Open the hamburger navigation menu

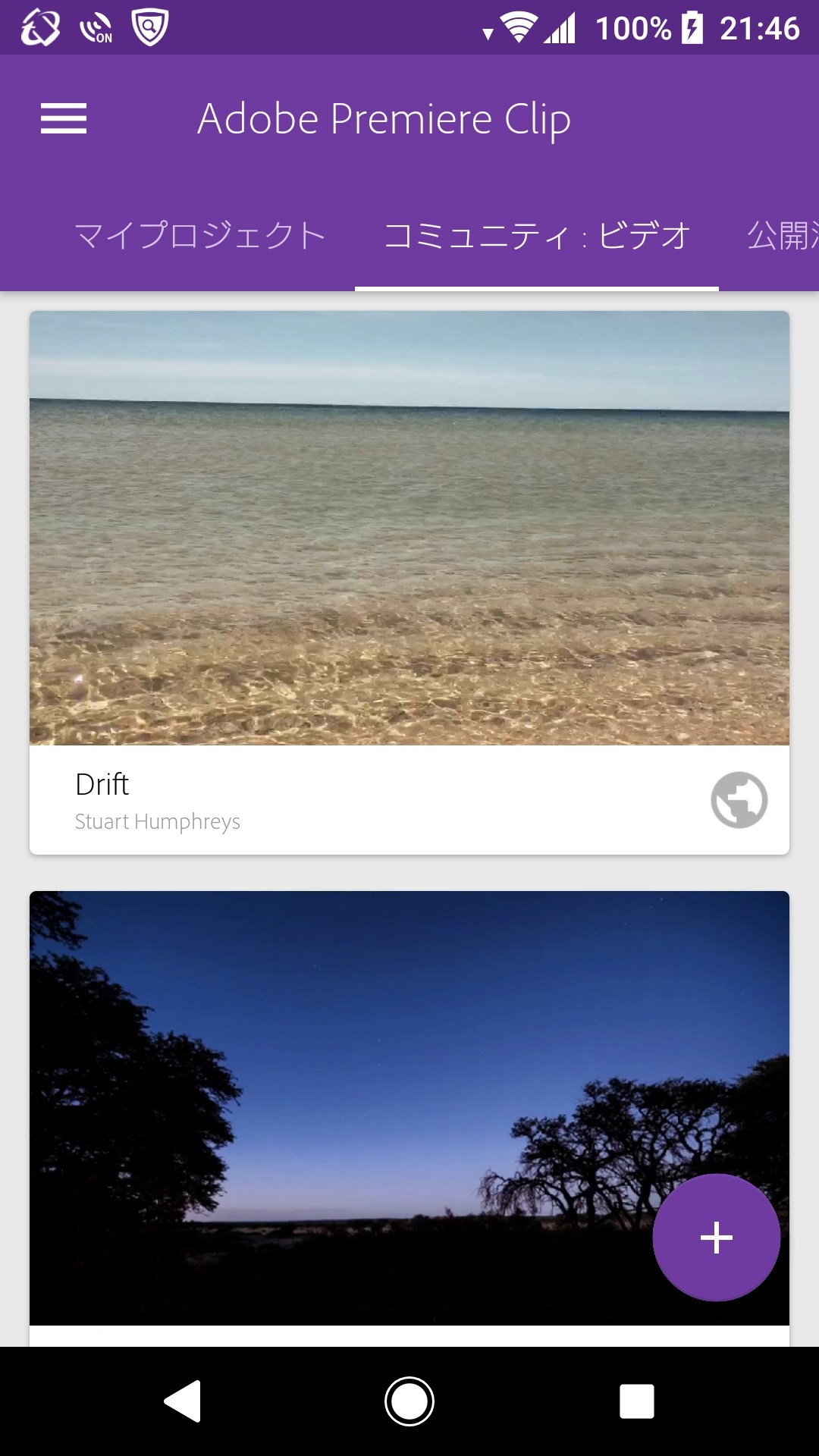click(x=64, y=119)
